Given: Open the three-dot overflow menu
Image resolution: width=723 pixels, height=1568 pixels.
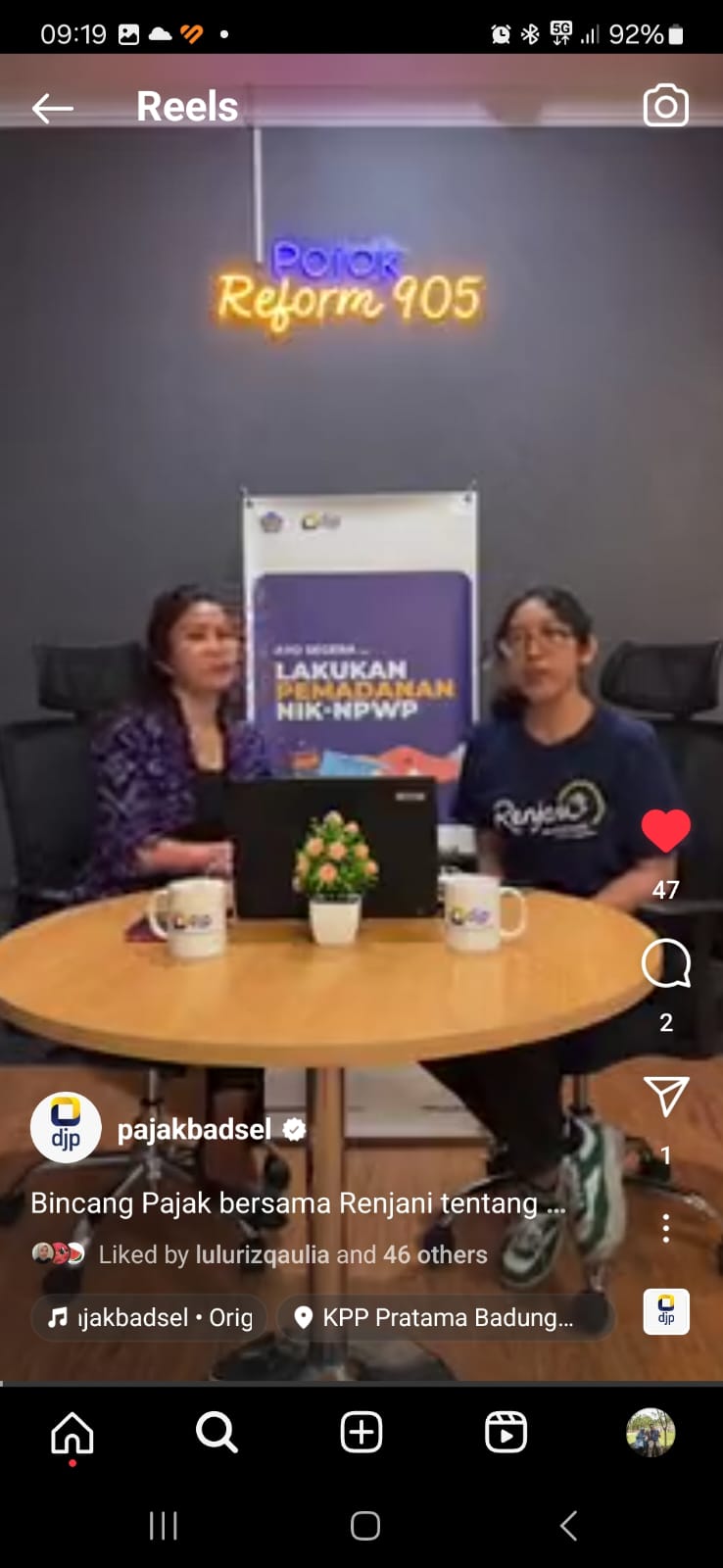Looking at the screenshot, I should coord(666,1228).
